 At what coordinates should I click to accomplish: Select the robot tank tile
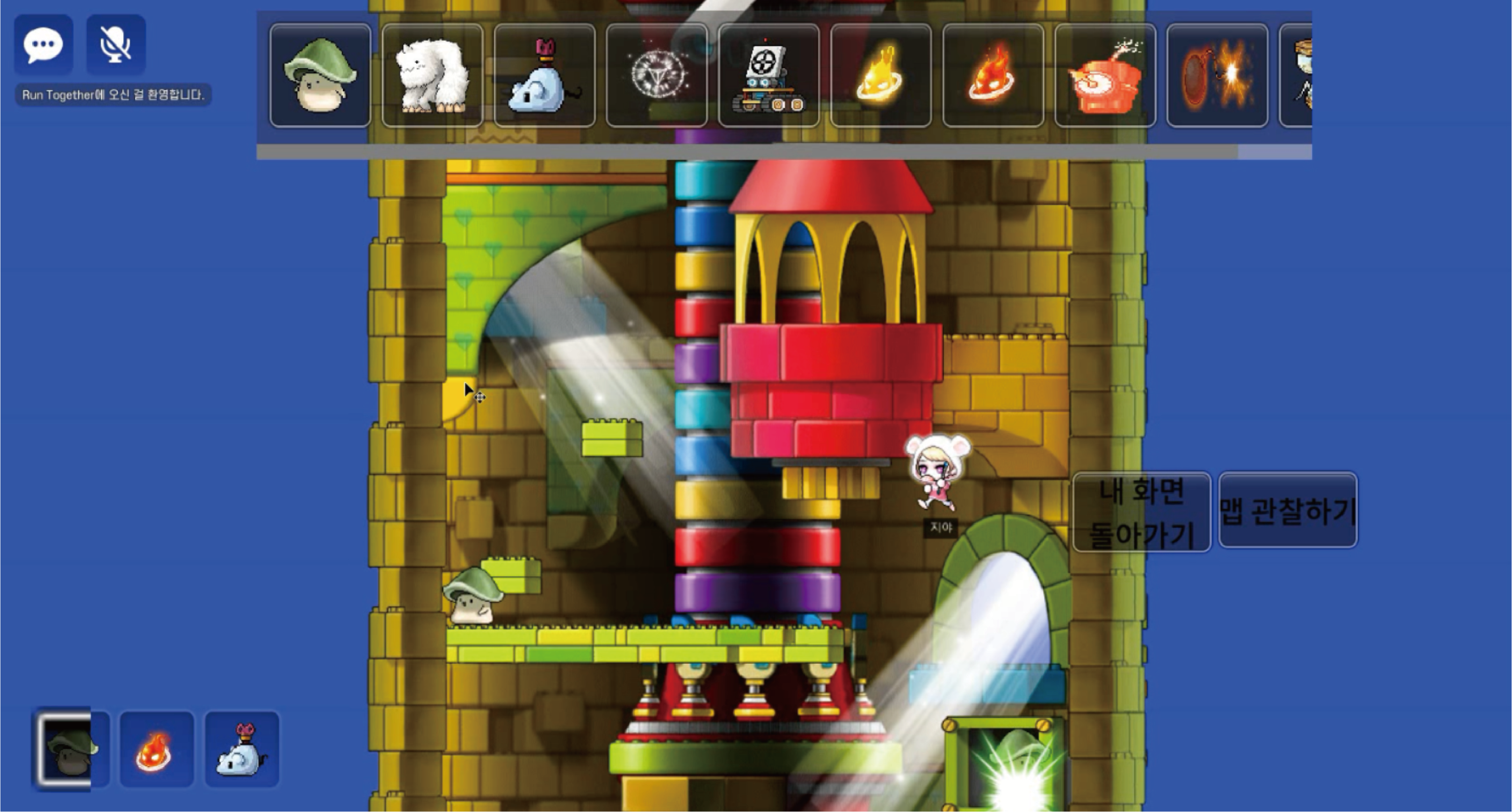769,75
